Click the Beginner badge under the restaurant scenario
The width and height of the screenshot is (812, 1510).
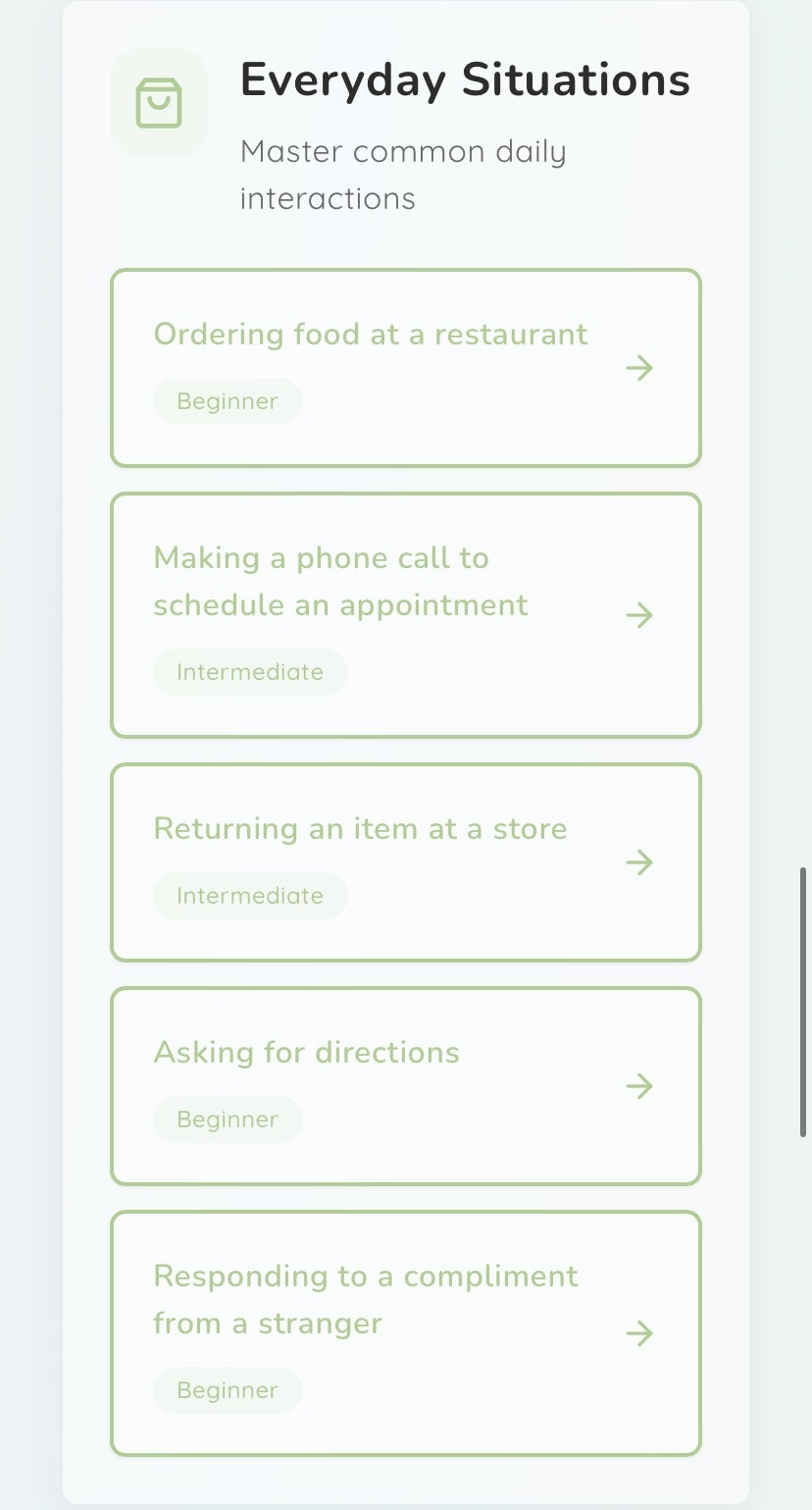(x=228, y=400)
